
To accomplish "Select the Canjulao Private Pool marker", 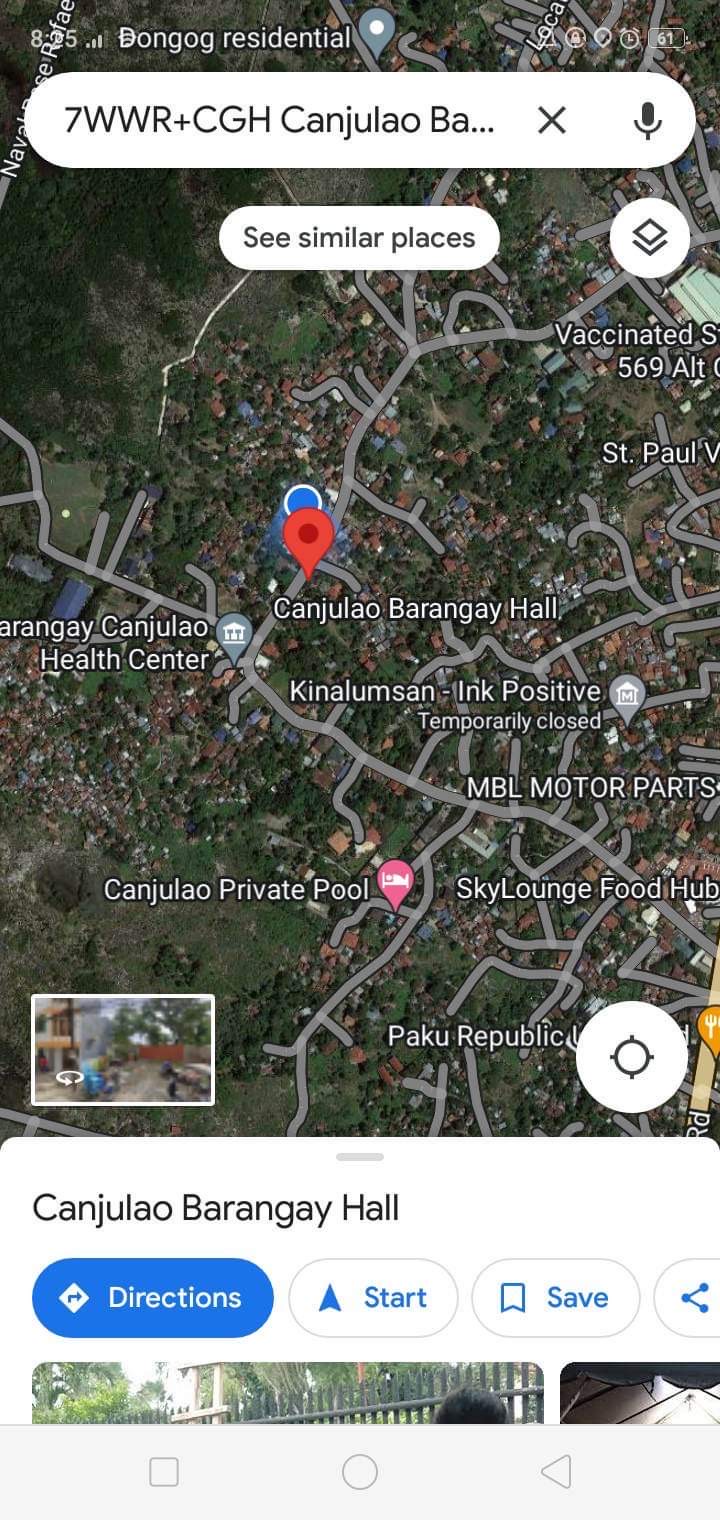I will [395, 884].
